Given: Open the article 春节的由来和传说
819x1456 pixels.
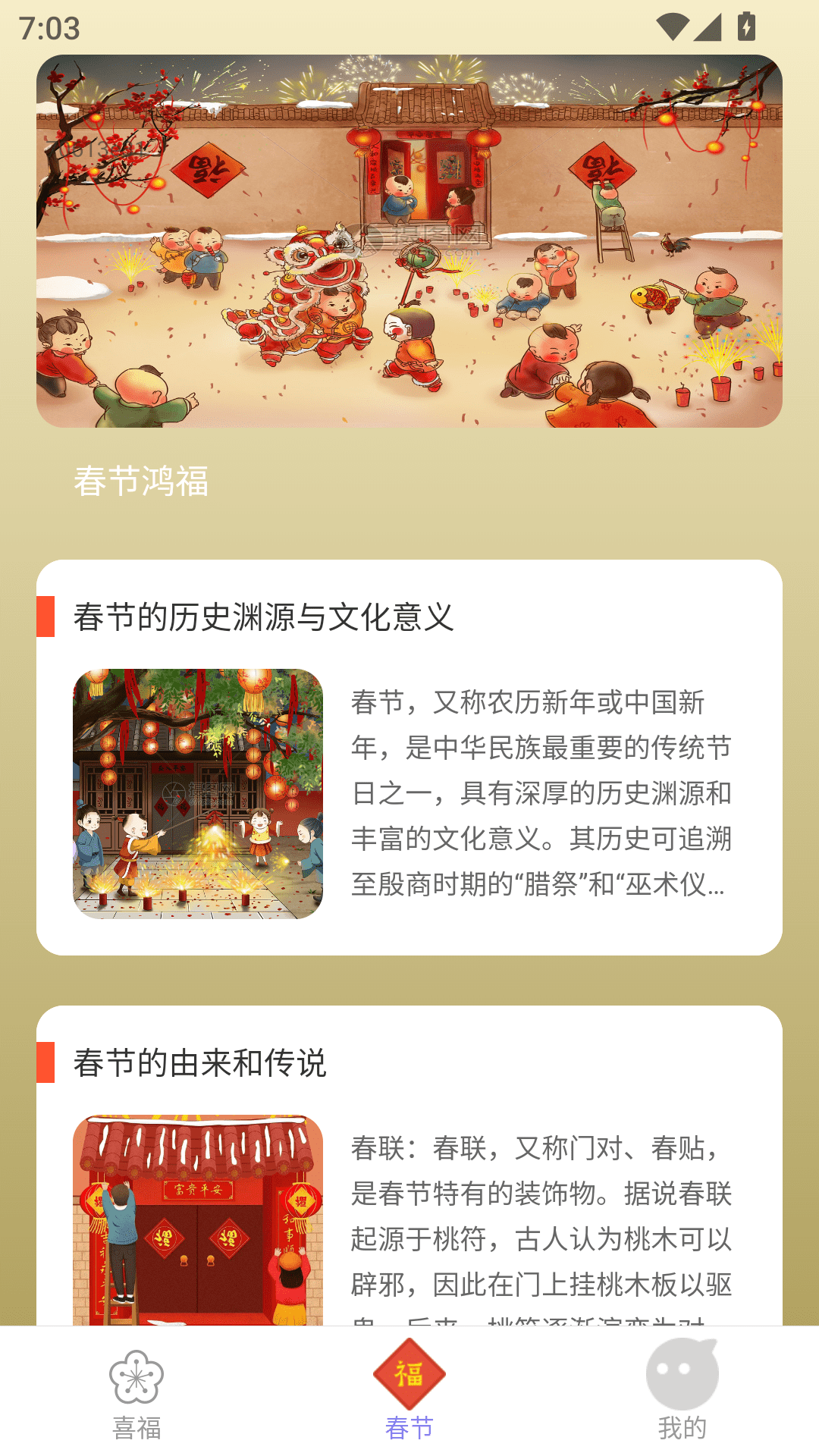Looking at the screenshot, I should (x=199, y=1062).
